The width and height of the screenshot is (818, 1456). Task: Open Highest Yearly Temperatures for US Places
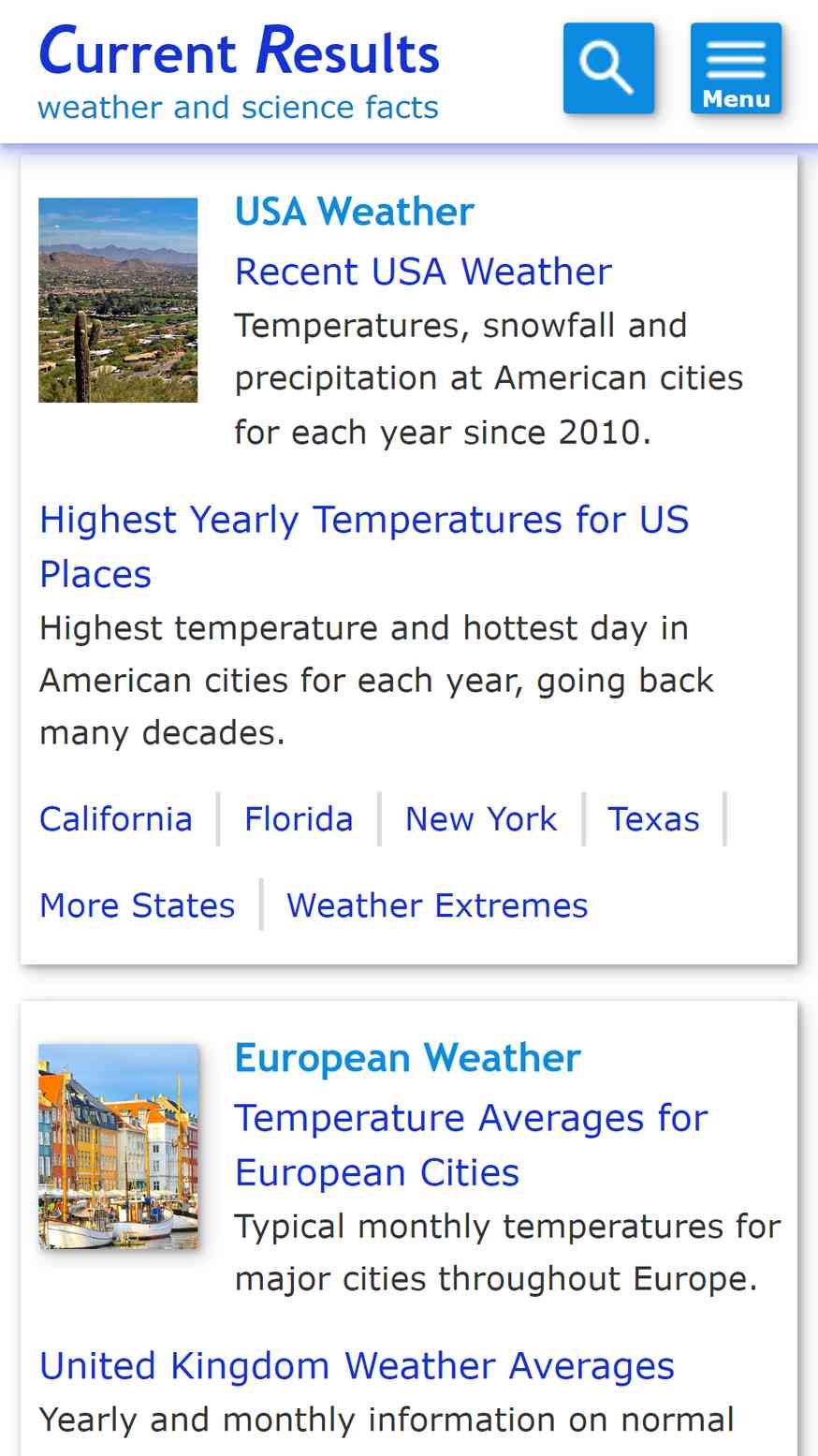tap(364, 547)
